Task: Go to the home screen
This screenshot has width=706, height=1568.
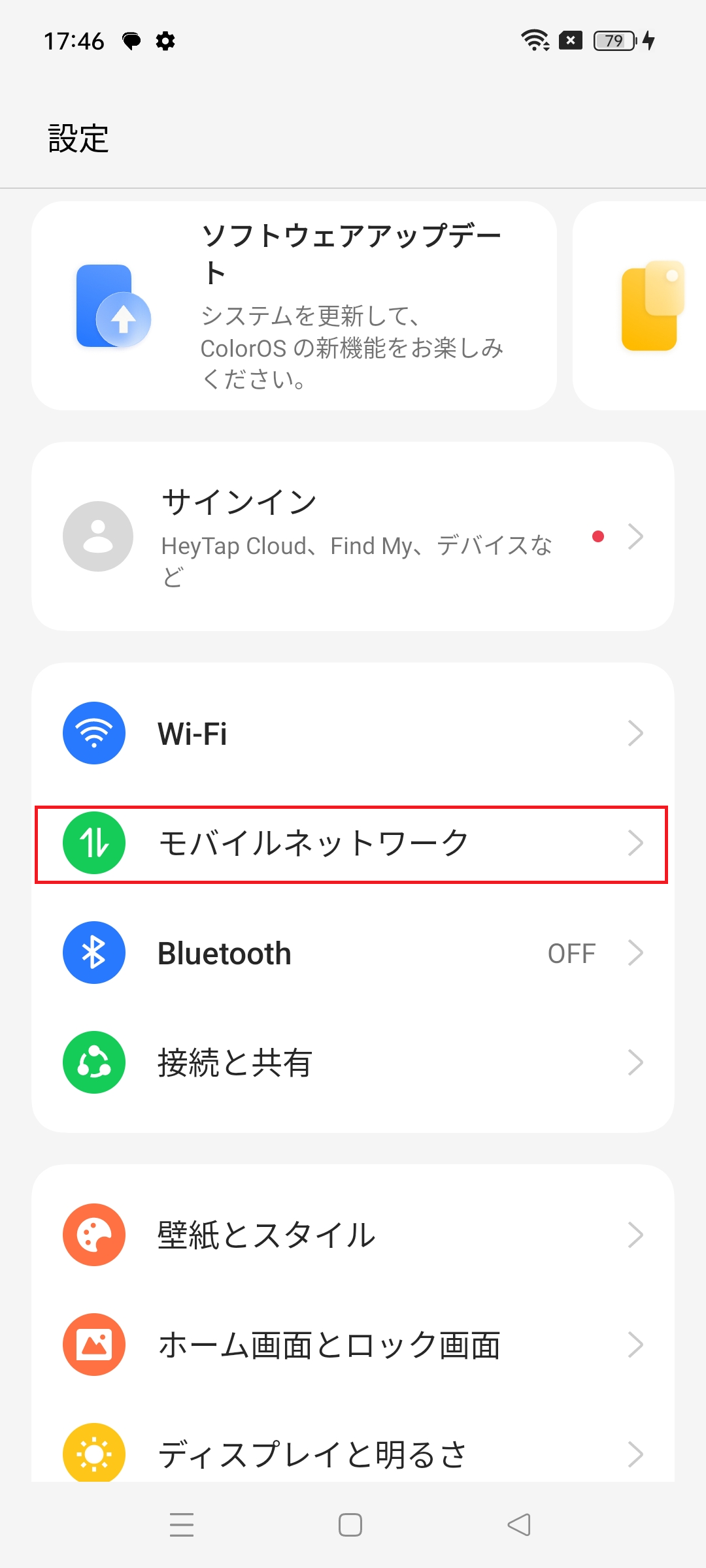Action: [350, 1525]
